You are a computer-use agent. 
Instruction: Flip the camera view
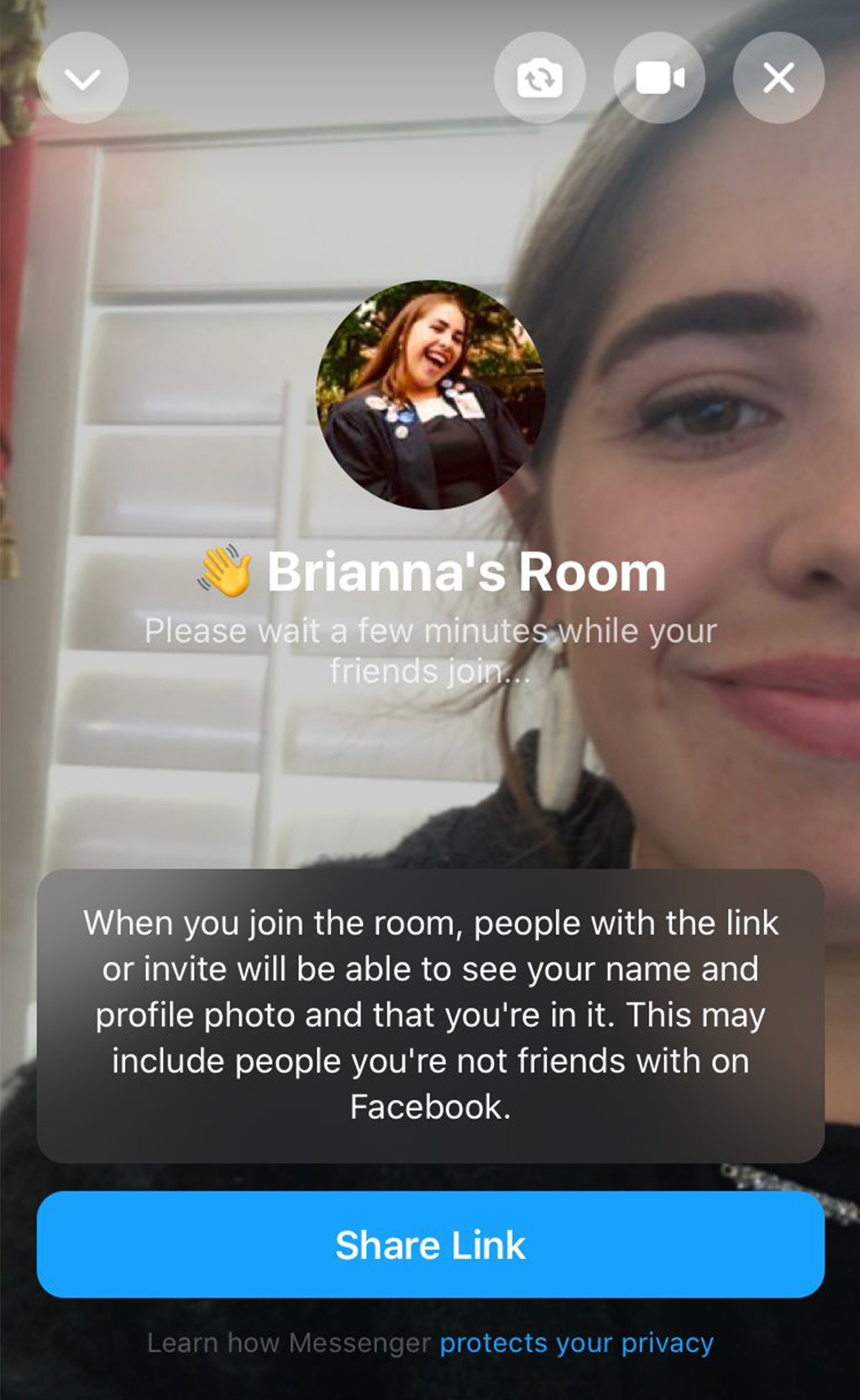539,78
